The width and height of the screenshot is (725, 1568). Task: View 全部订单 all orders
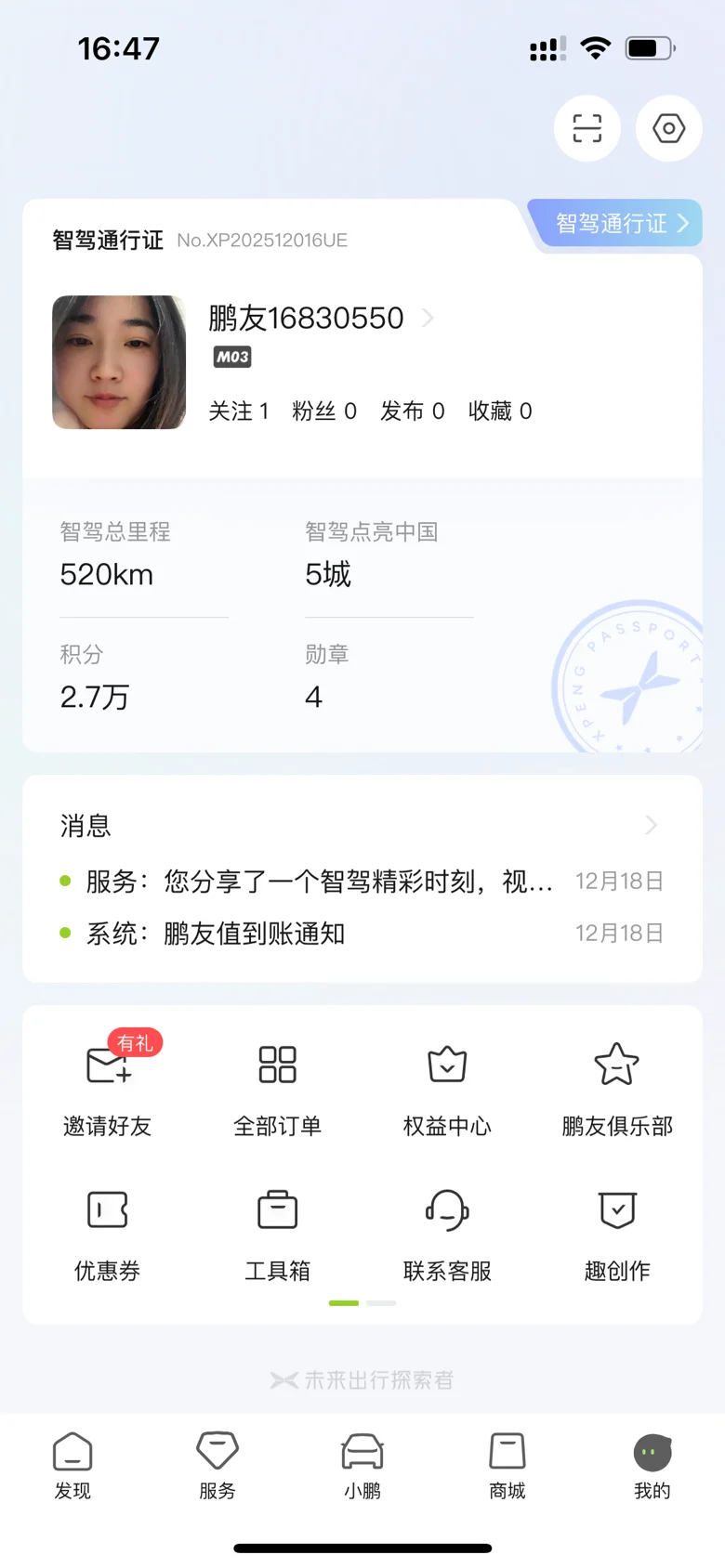(277, 1085)
